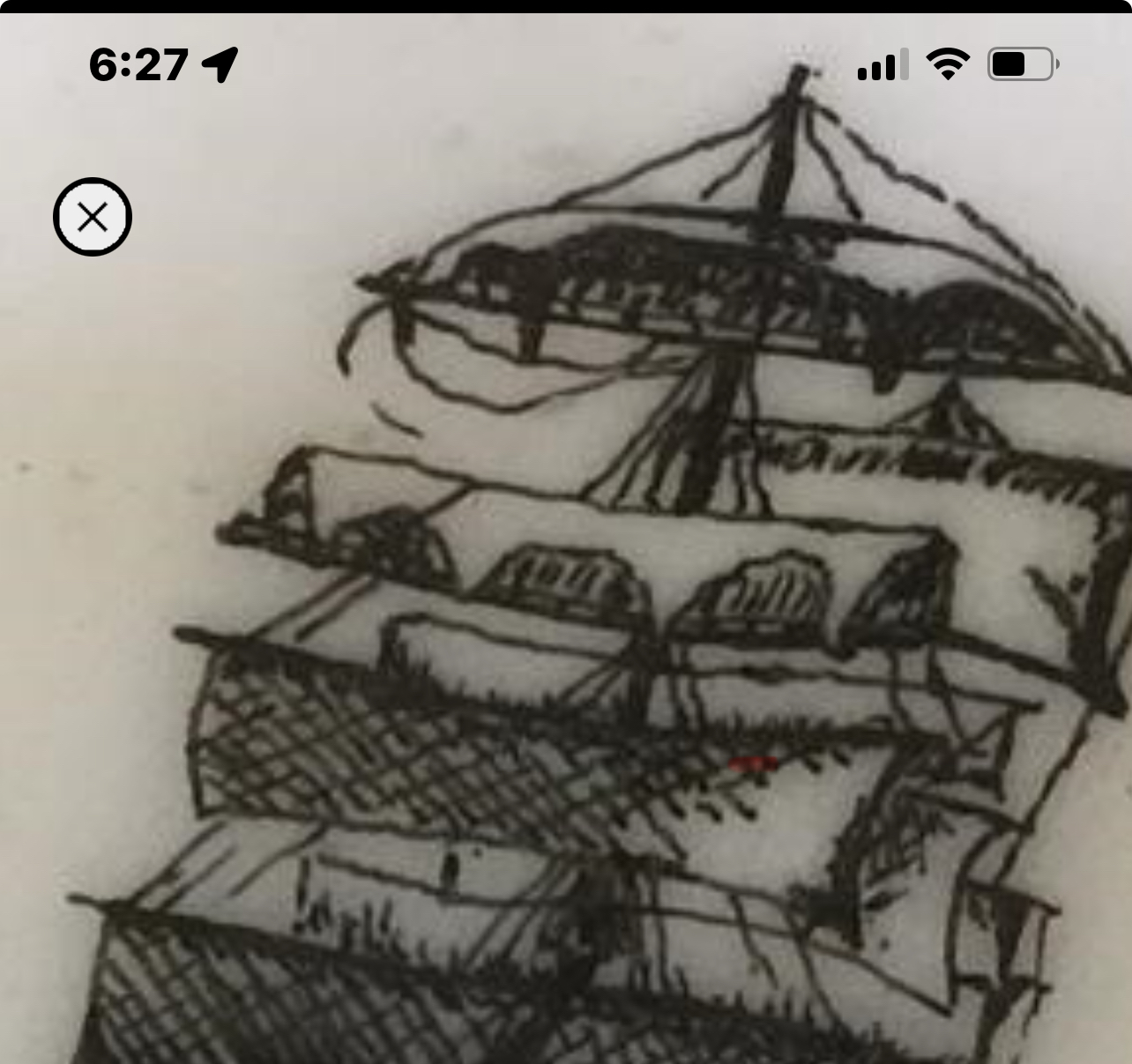Viewport: 1132px width, 1064px height.
Task: Close the full-screen image viewer
Action: (x=93, y=217)
